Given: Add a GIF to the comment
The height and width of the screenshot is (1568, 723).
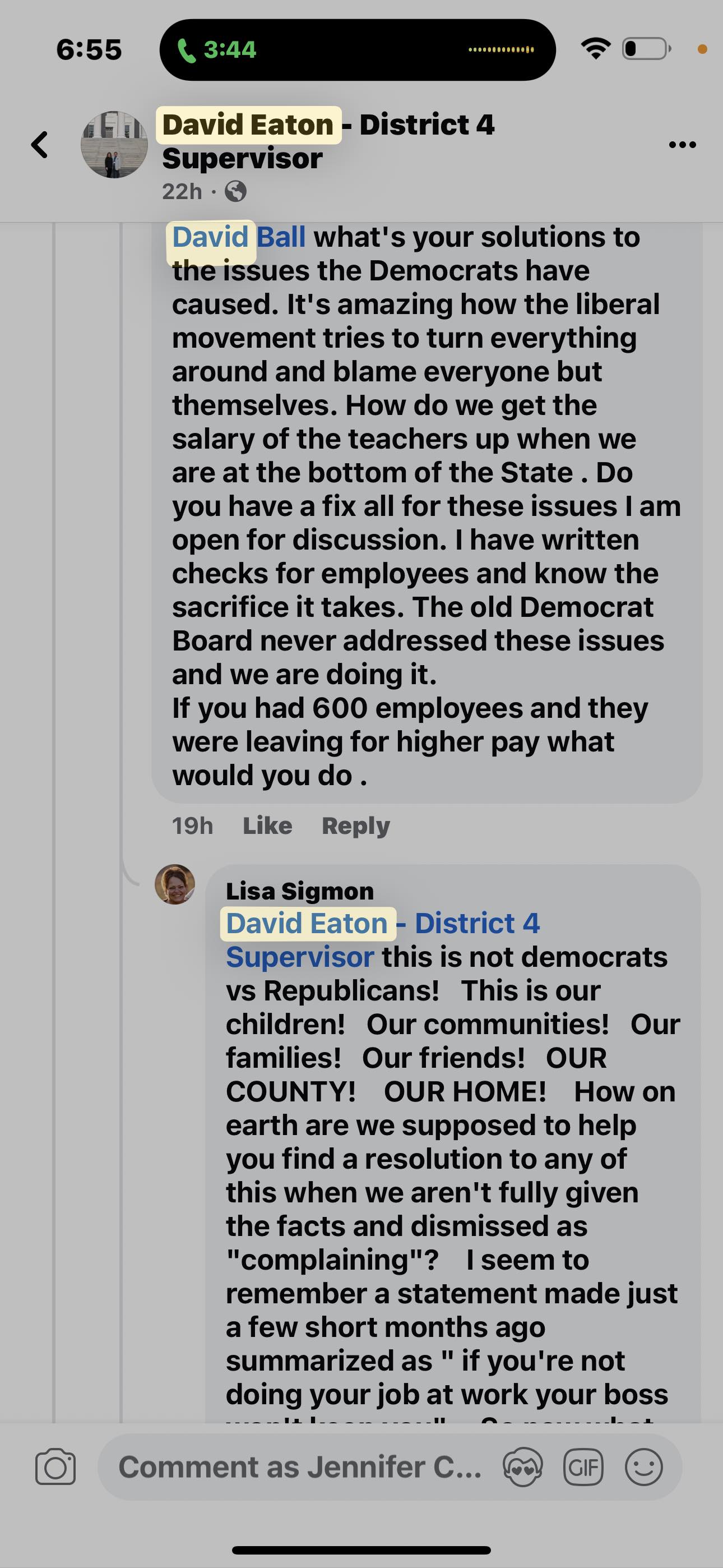Looking at the screenshot, I should tap(583, 1467).
